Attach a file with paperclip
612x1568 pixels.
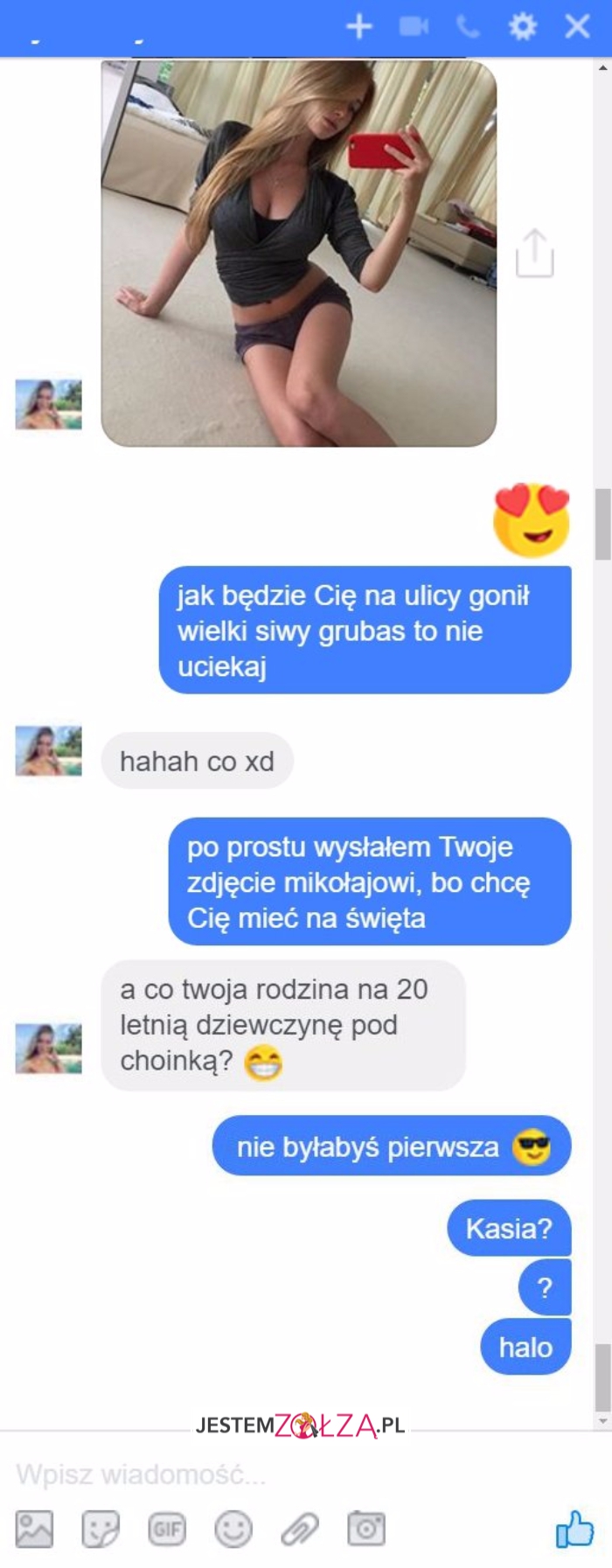click(x=300, y=1530)
